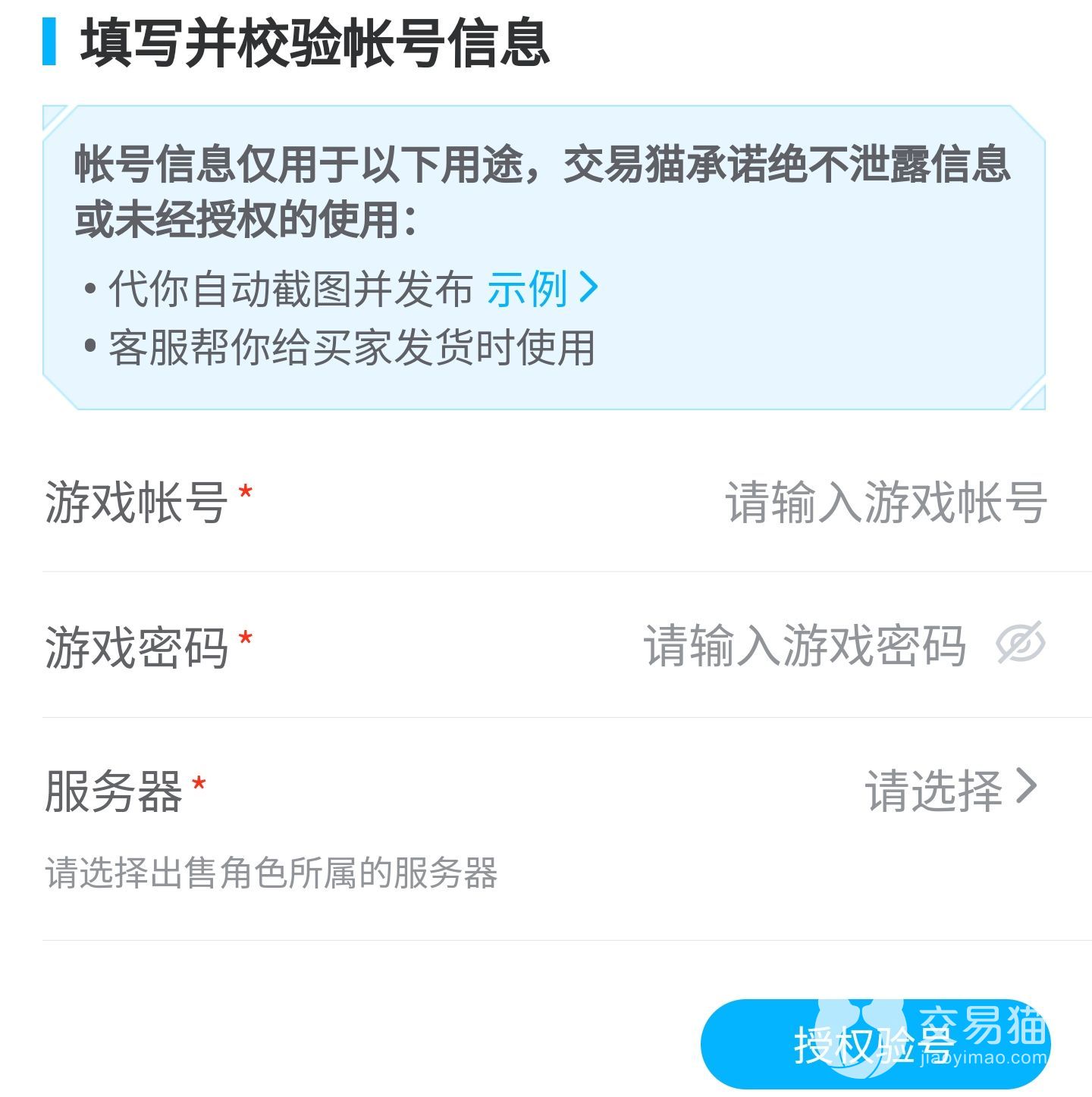Toggle password visibility eye icon
The height and width of the screenshot is (1097, 1092).
point(1020,644)
